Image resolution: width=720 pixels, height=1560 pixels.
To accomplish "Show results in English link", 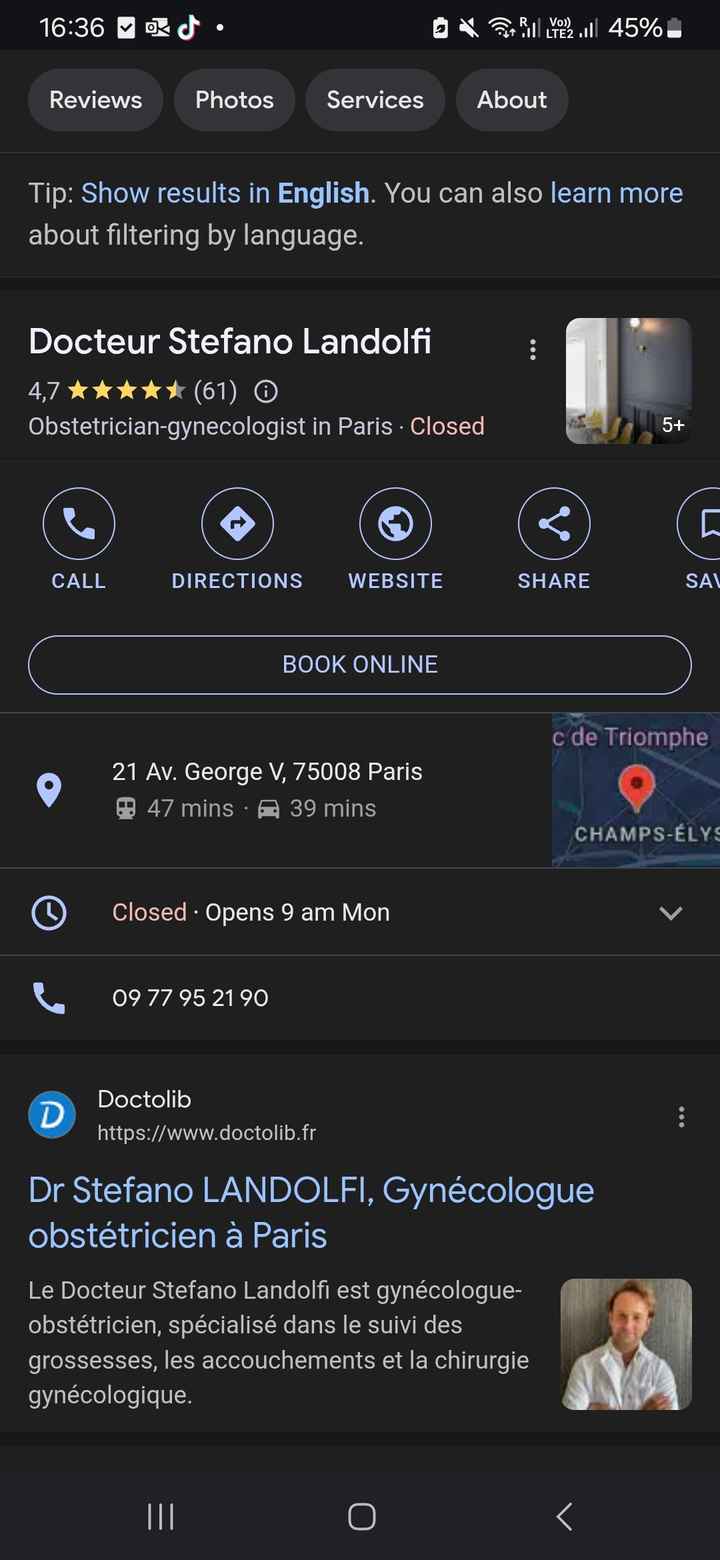I will (x=225, y=193).
